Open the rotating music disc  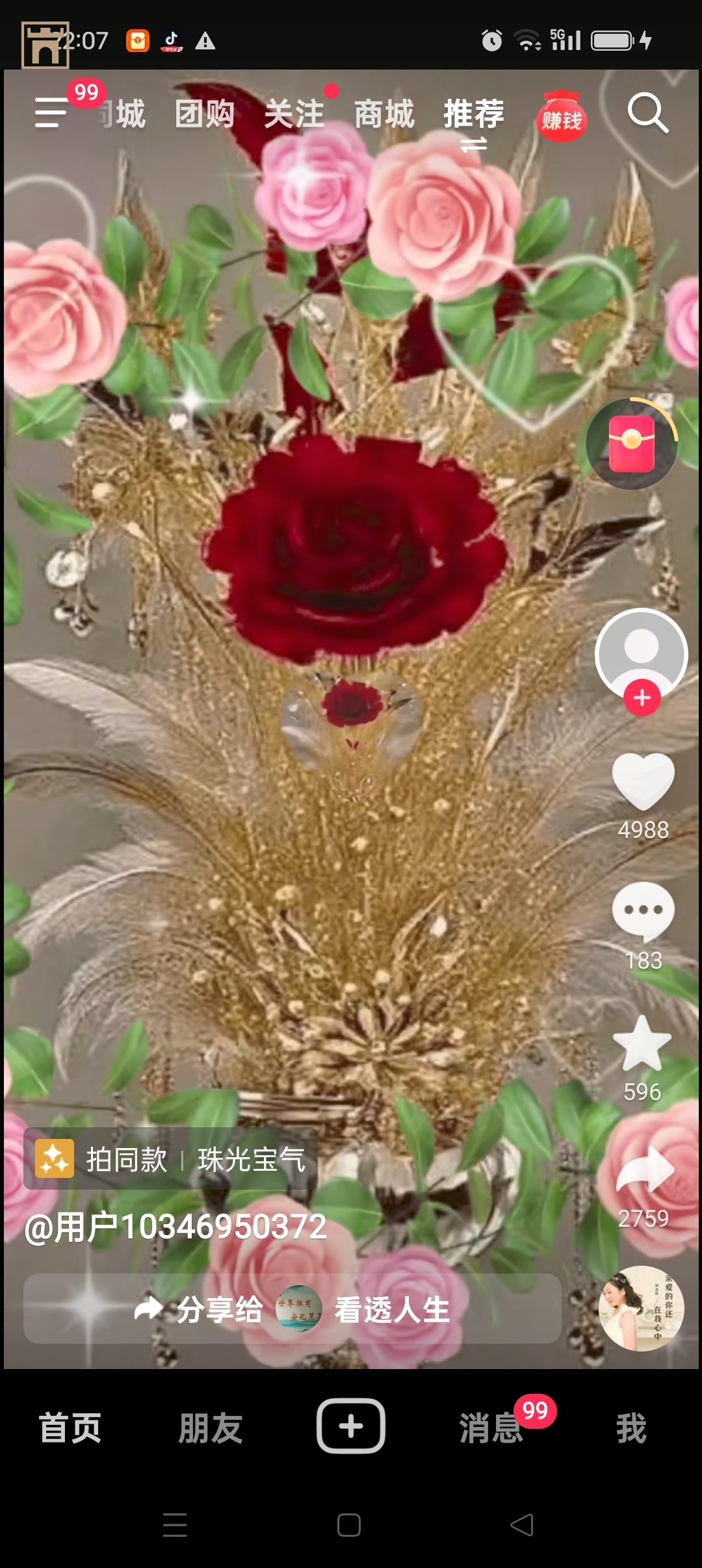coord(641,1308)
